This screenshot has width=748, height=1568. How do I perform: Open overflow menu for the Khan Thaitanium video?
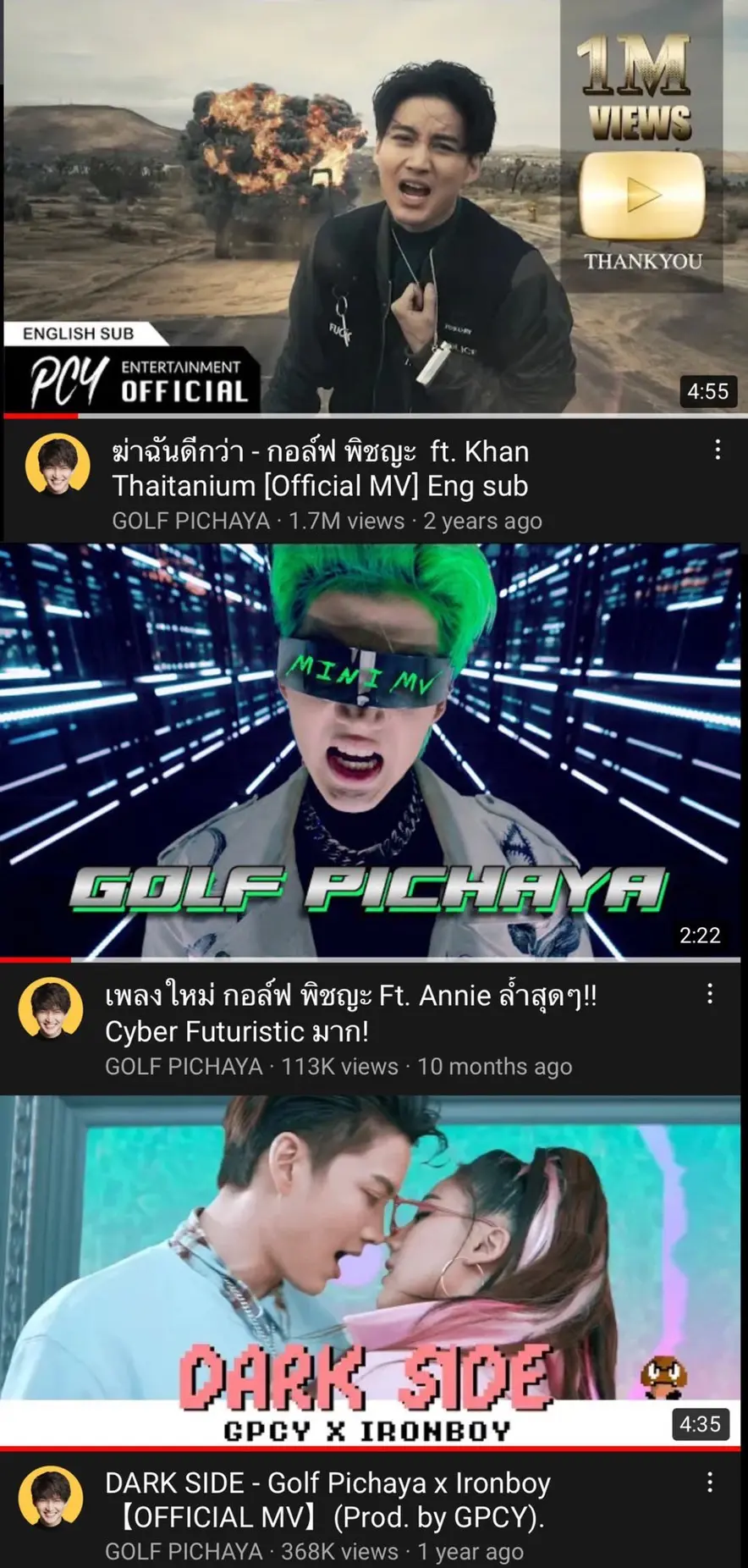(718, 450)
